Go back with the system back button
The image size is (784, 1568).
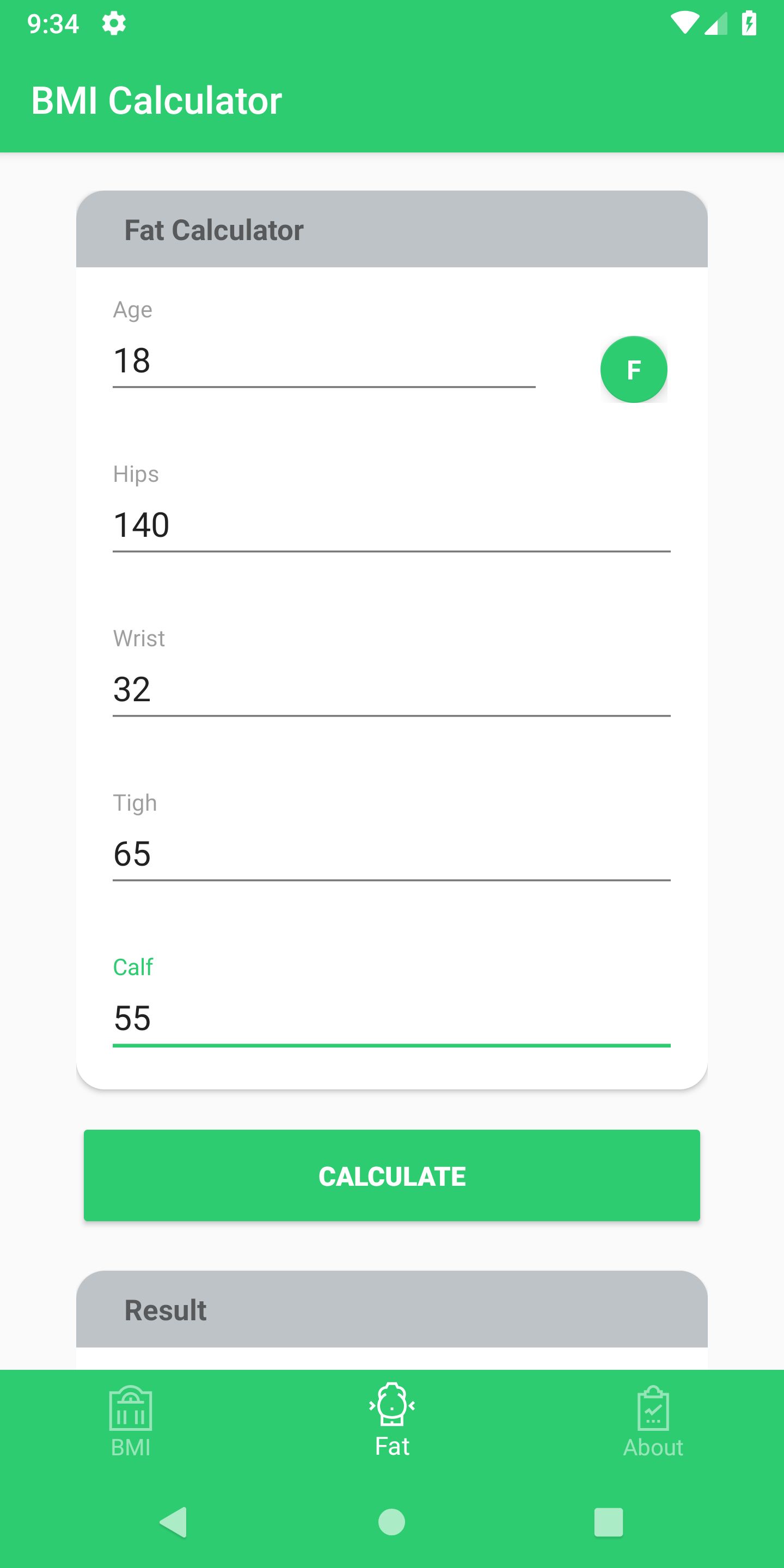174,1522
